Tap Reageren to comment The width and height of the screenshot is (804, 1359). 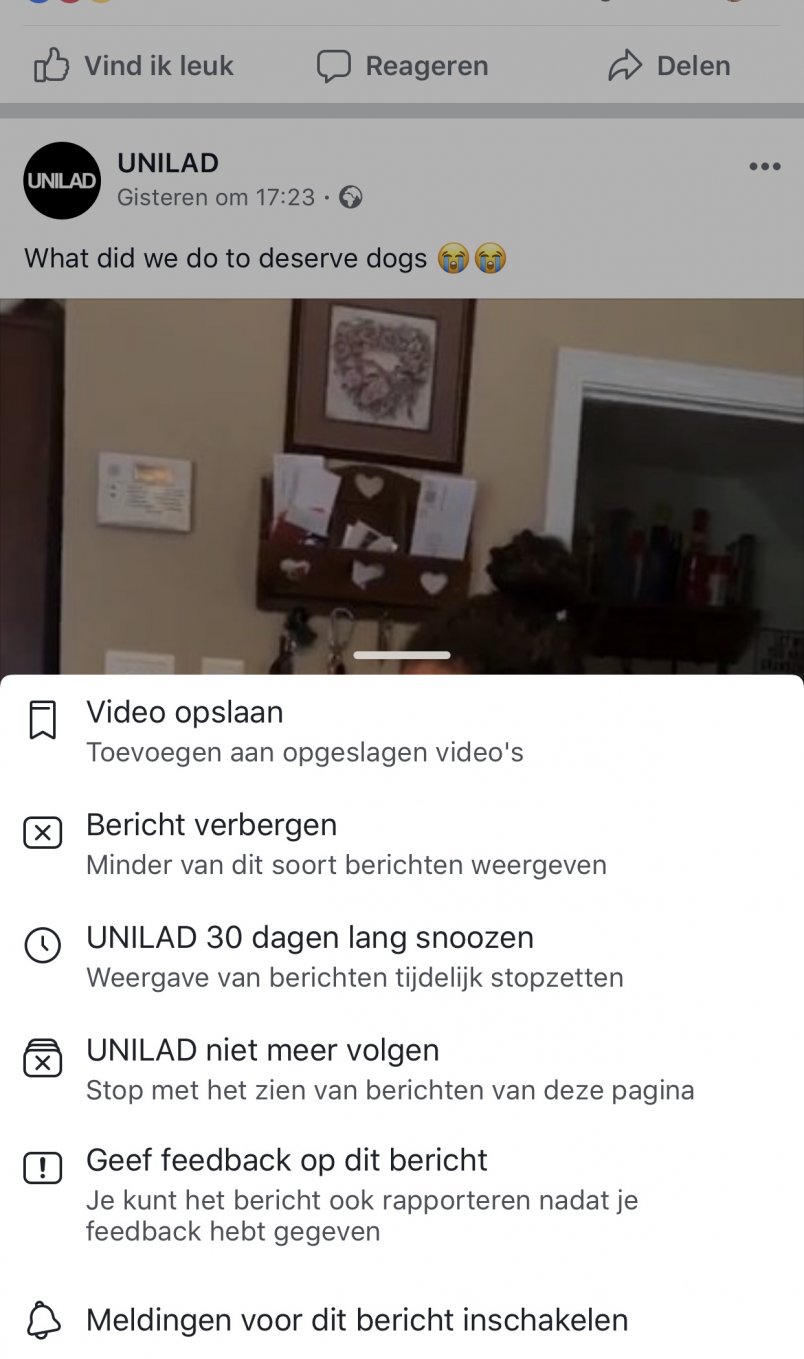[403, 67]
